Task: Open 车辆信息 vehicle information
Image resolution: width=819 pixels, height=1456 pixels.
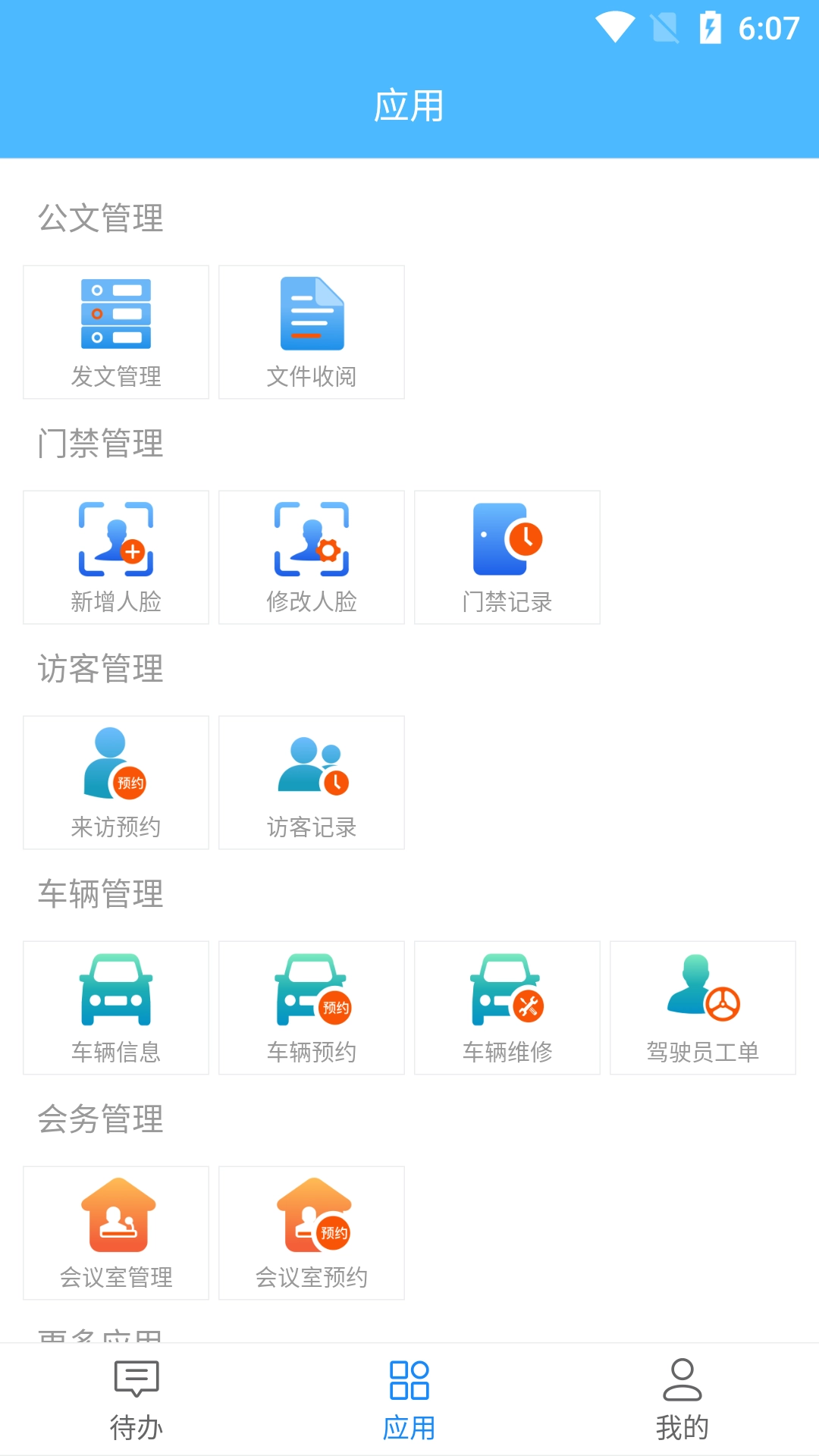Action: coord(115,1007)
